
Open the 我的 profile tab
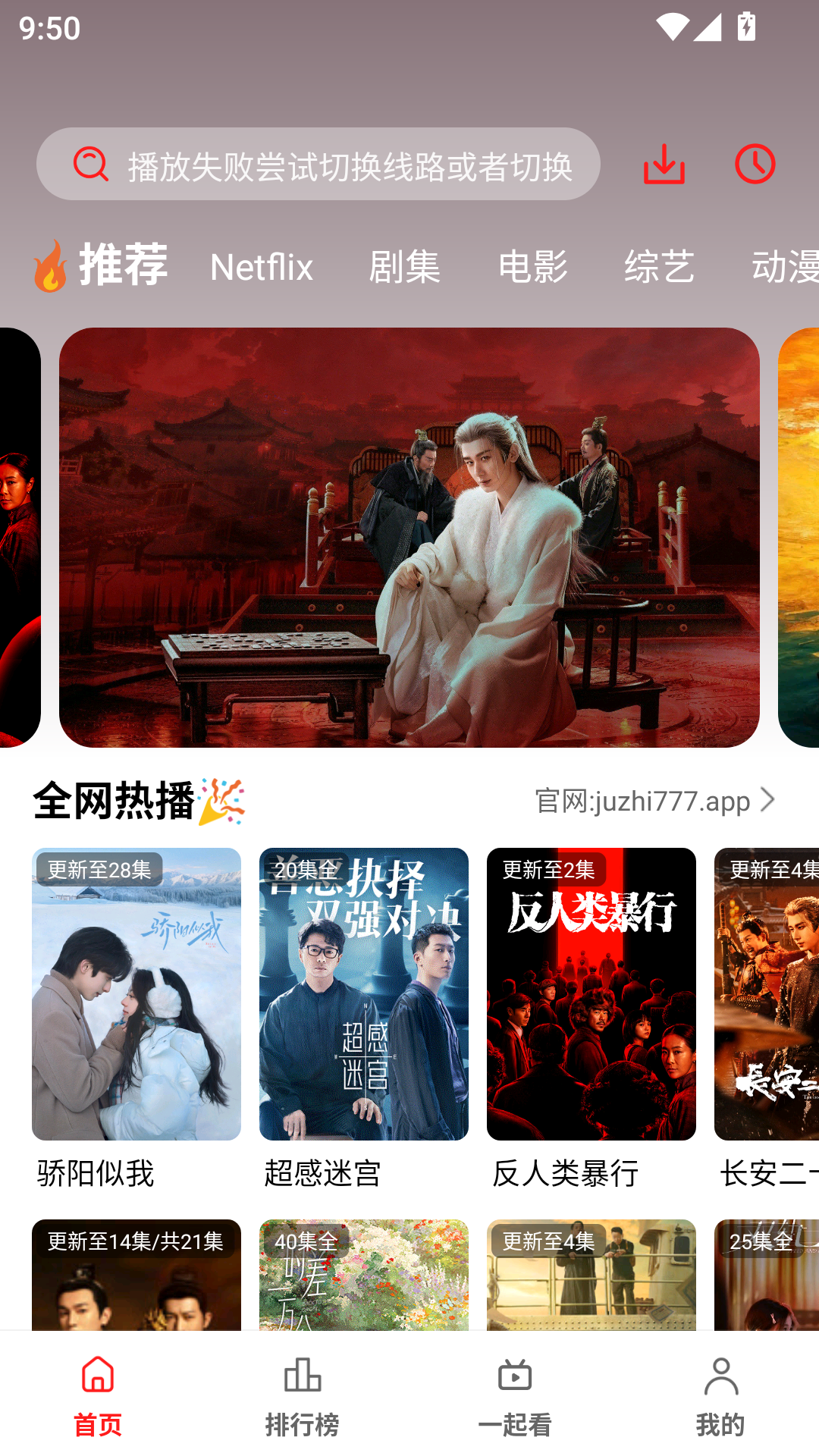click(720, 1395)
